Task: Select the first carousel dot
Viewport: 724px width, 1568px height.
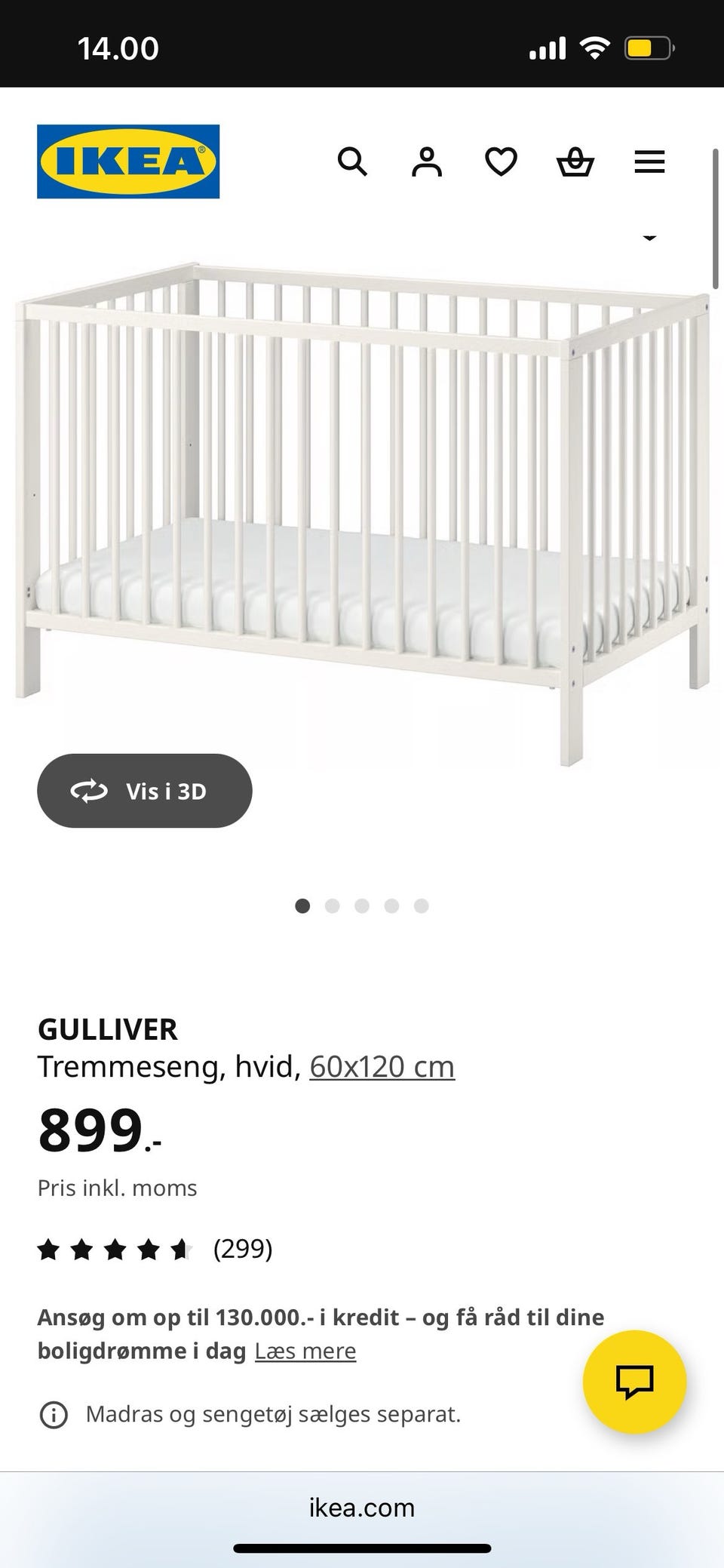Action: pos(303,906)
